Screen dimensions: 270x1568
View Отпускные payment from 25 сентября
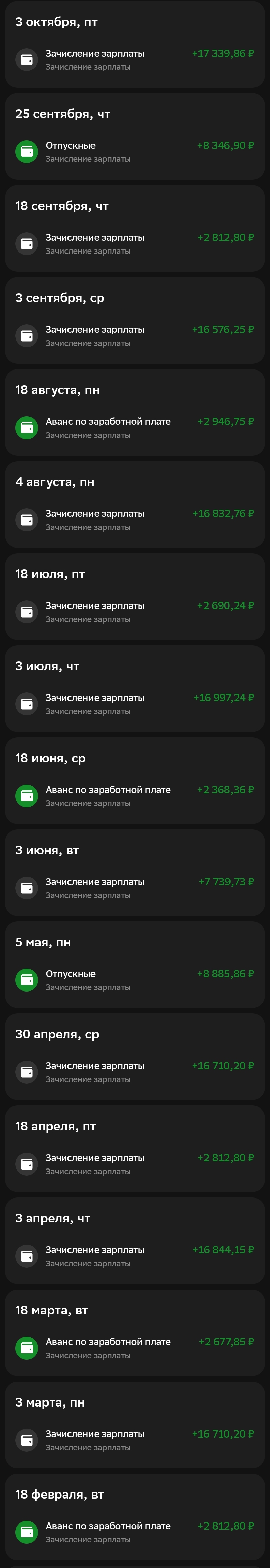135,152
